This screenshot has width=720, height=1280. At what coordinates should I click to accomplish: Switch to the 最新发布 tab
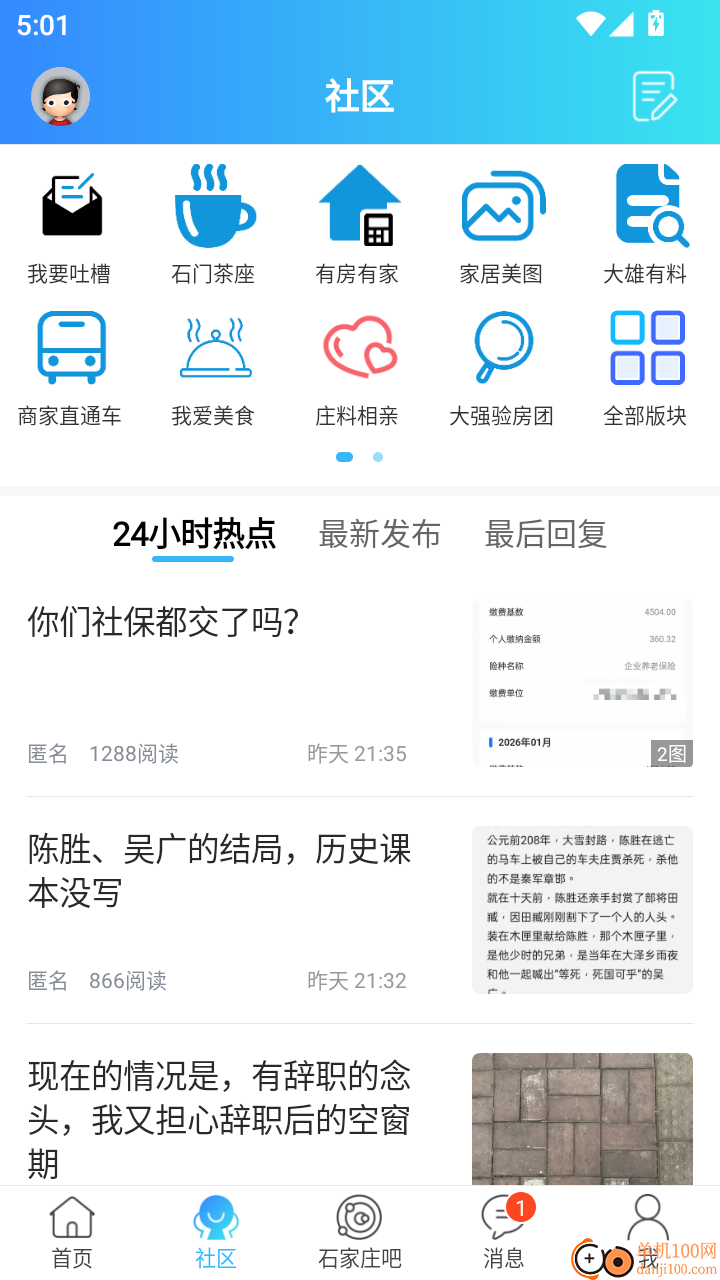[380, 535]
